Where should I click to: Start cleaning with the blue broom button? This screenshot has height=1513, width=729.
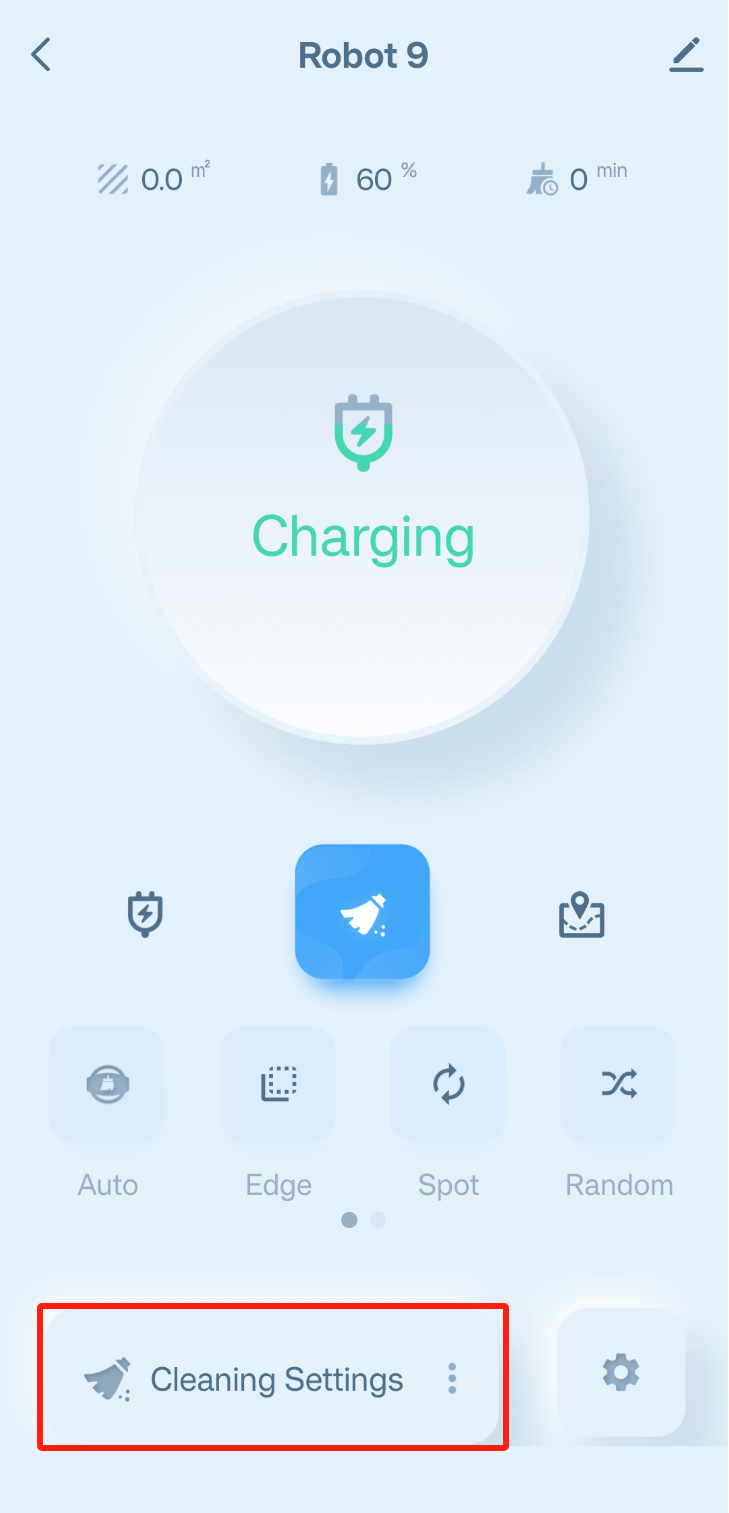pos(362,912)
